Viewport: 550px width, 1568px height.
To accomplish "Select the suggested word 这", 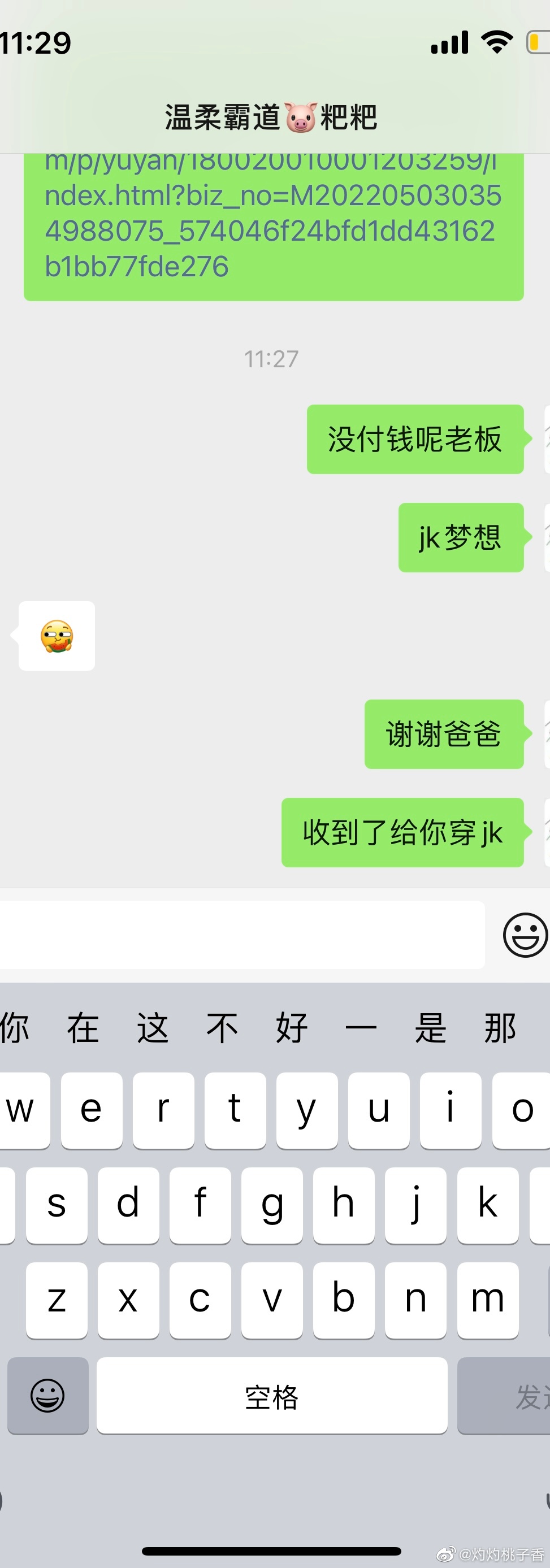I will pos(152,1029).
